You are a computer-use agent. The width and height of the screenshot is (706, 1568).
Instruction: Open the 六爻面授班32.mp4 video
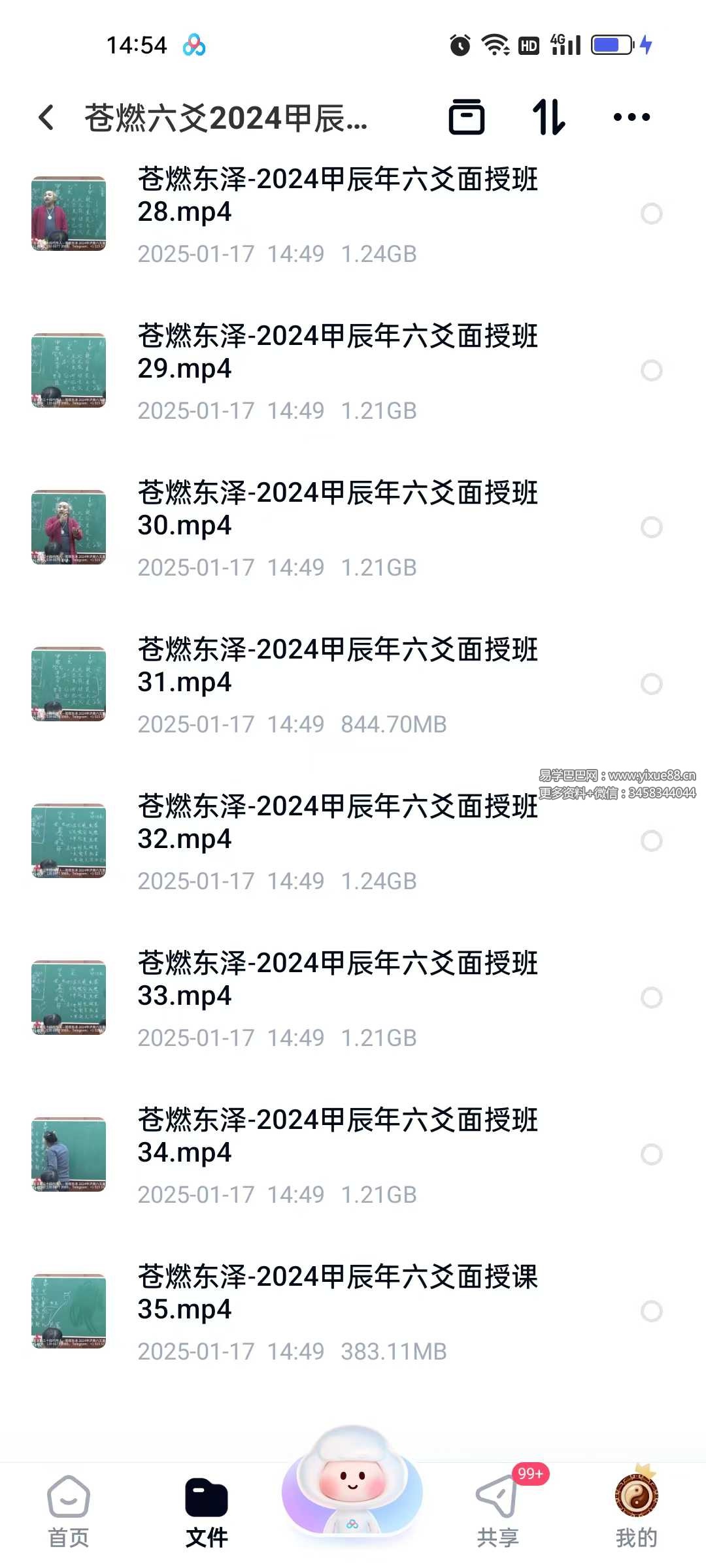[x=337, y=822]
